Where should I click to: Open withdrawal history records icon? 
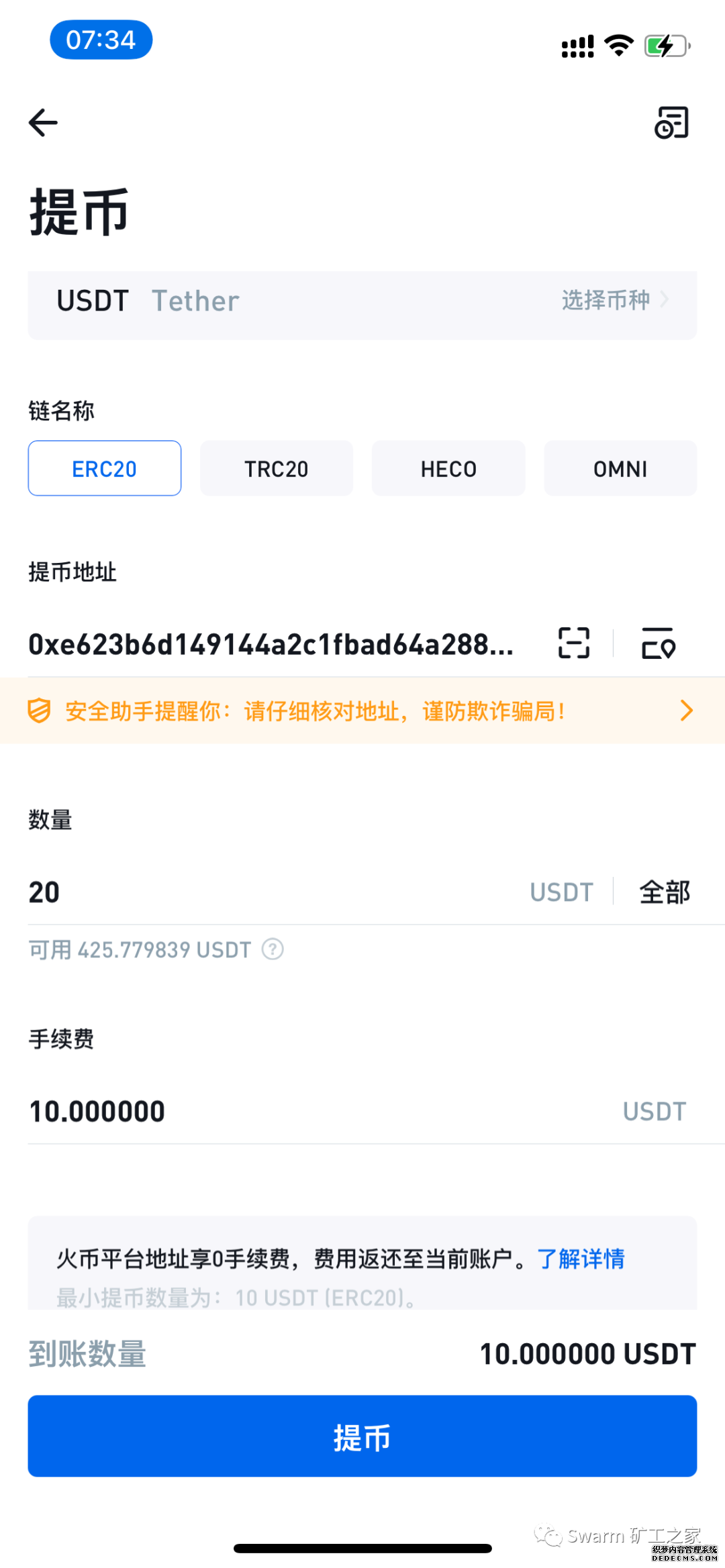(x=671, y=123)
